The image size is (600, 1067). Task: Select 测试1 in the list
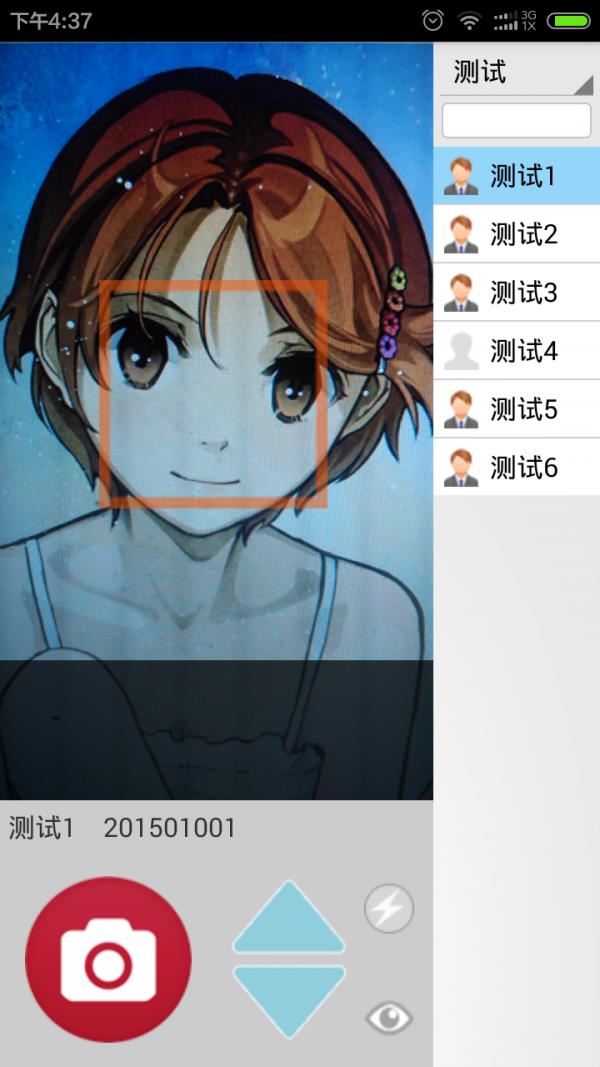pyautogui.click(x=516, y=176)
